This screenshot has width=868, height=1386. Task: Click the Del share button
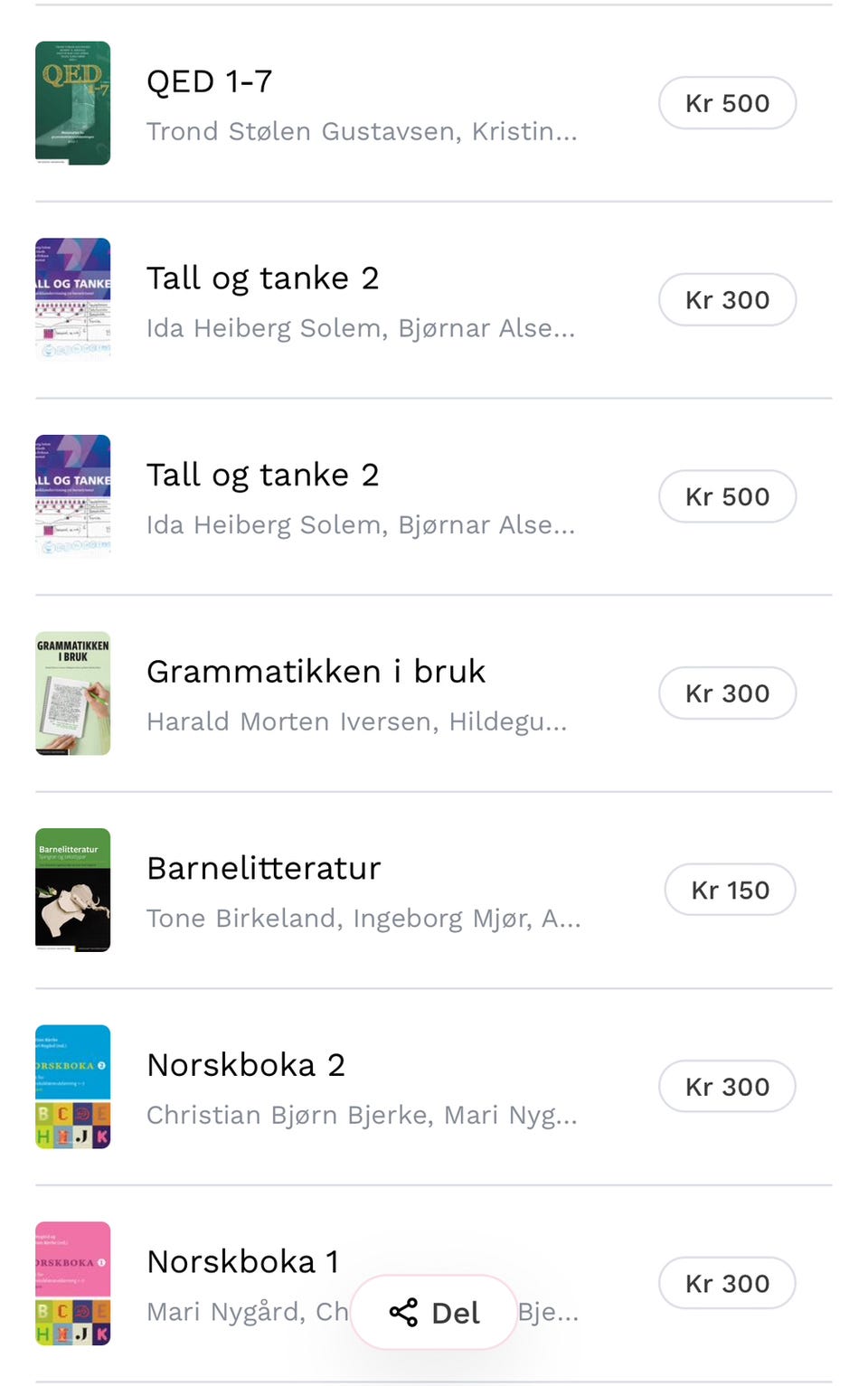point(434,1311)
